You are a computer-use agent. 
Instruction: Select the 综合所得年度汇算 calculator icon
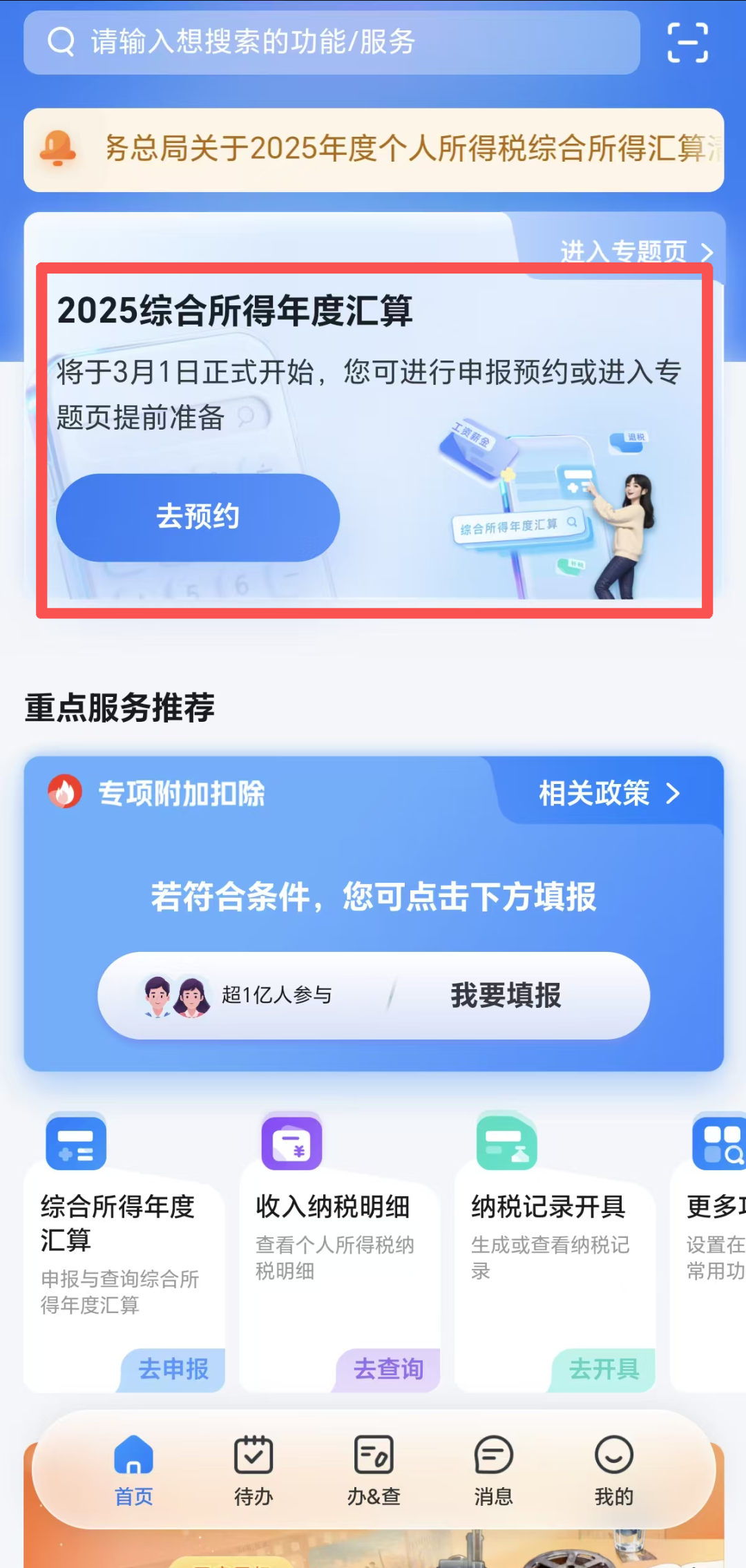click(x=76, y=1143)
